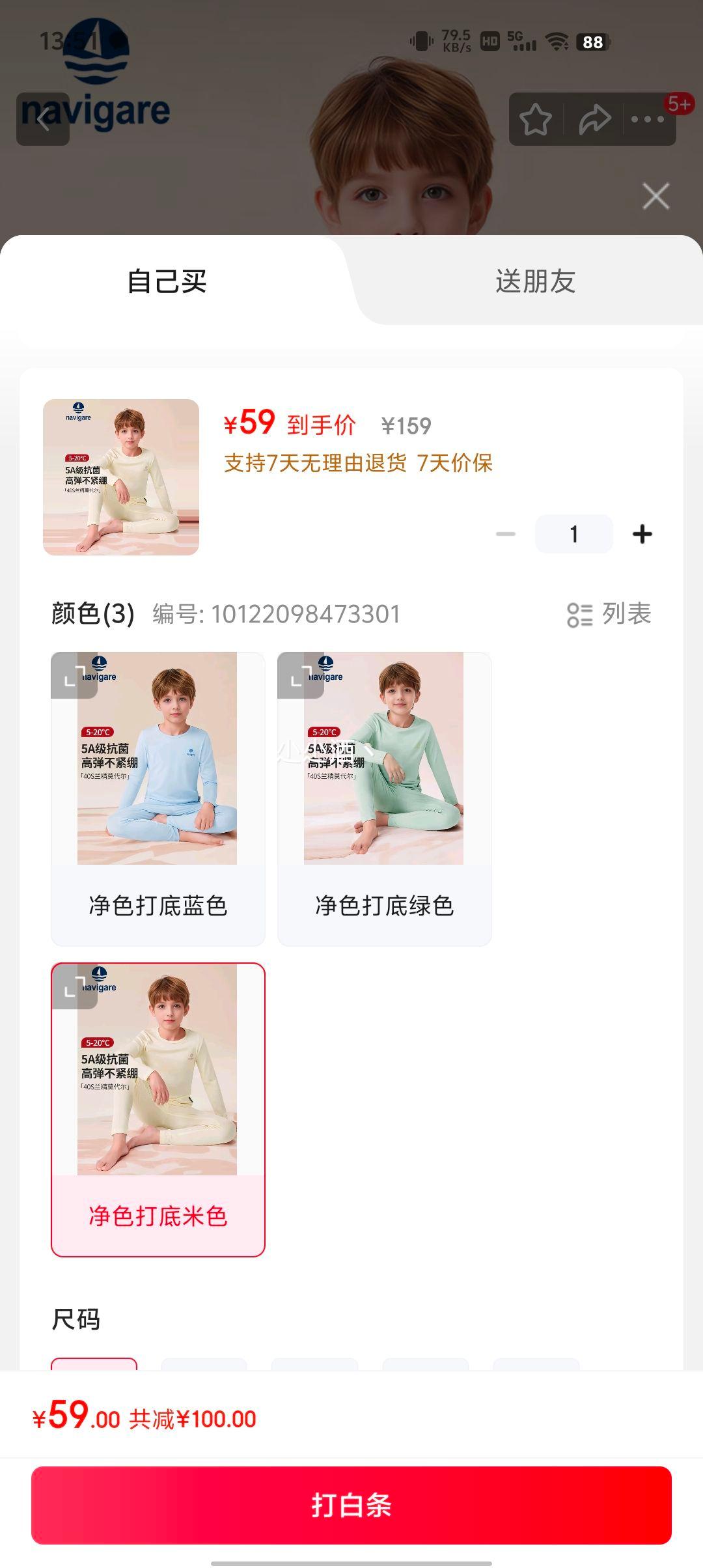Expand the 净色打底绿色 image preview
Image resolution: width=703 pixels, height=1568 pixels.
301,675
